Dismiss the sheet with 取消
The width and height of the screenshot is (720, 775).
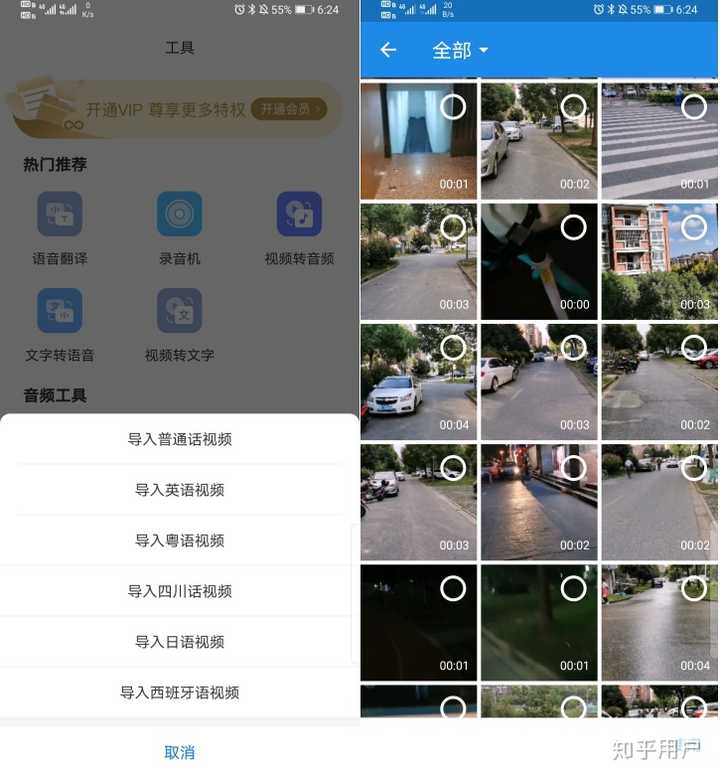pyautogui.click(x=180, y=752)
